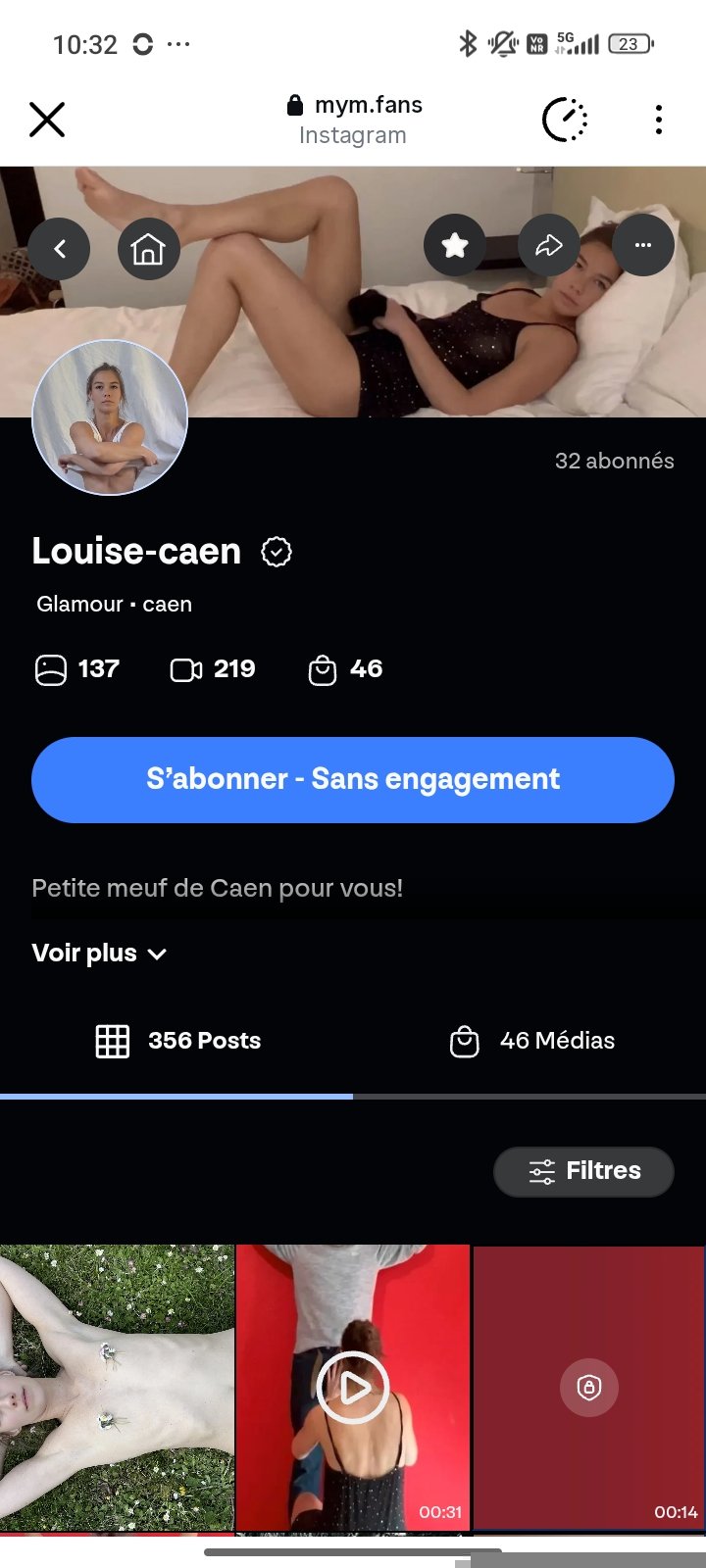The height and width of the screenshot is (1568, 706).
Task: Switch to the 356 Posts tab
Action: point(177,1041)
